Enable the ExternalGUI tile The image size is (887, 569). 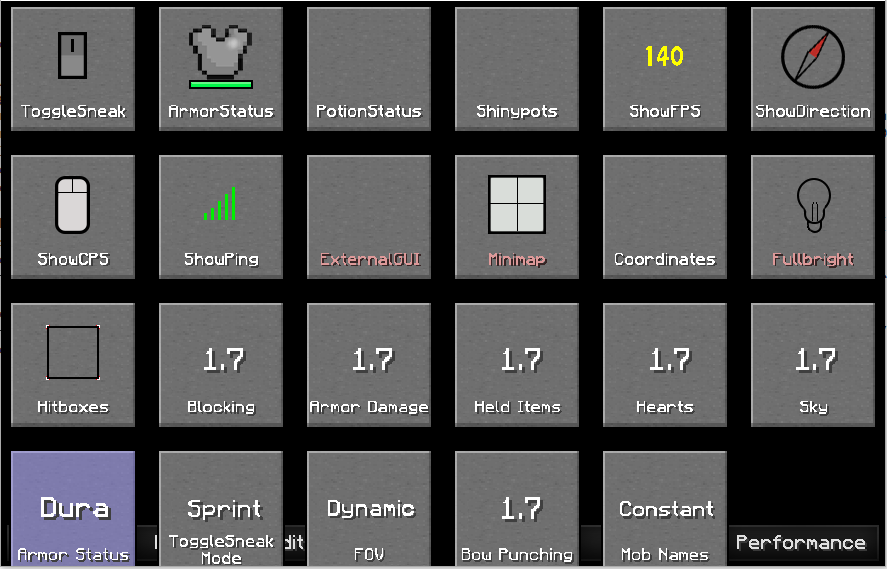(369, 216)
